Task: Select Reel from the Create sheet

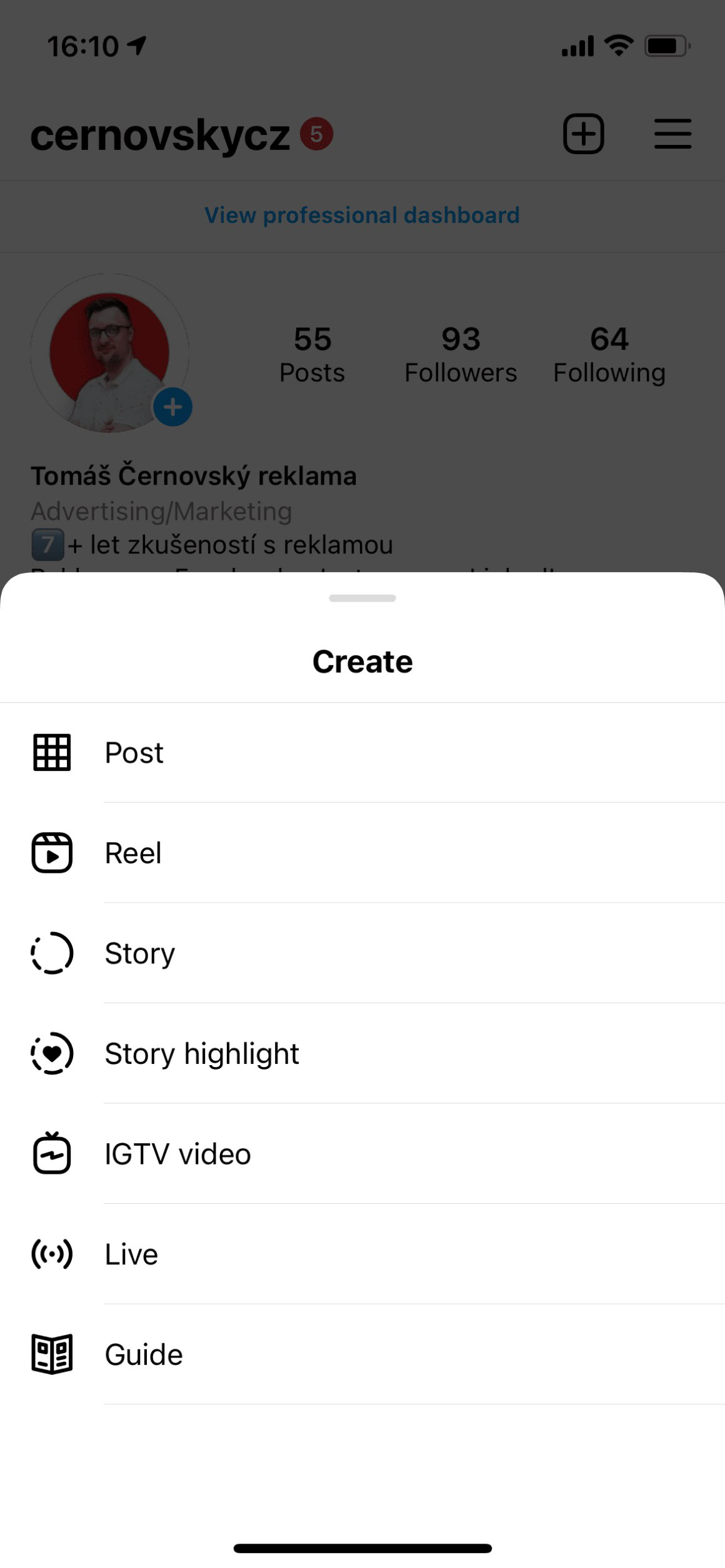Action: [132, 852]
